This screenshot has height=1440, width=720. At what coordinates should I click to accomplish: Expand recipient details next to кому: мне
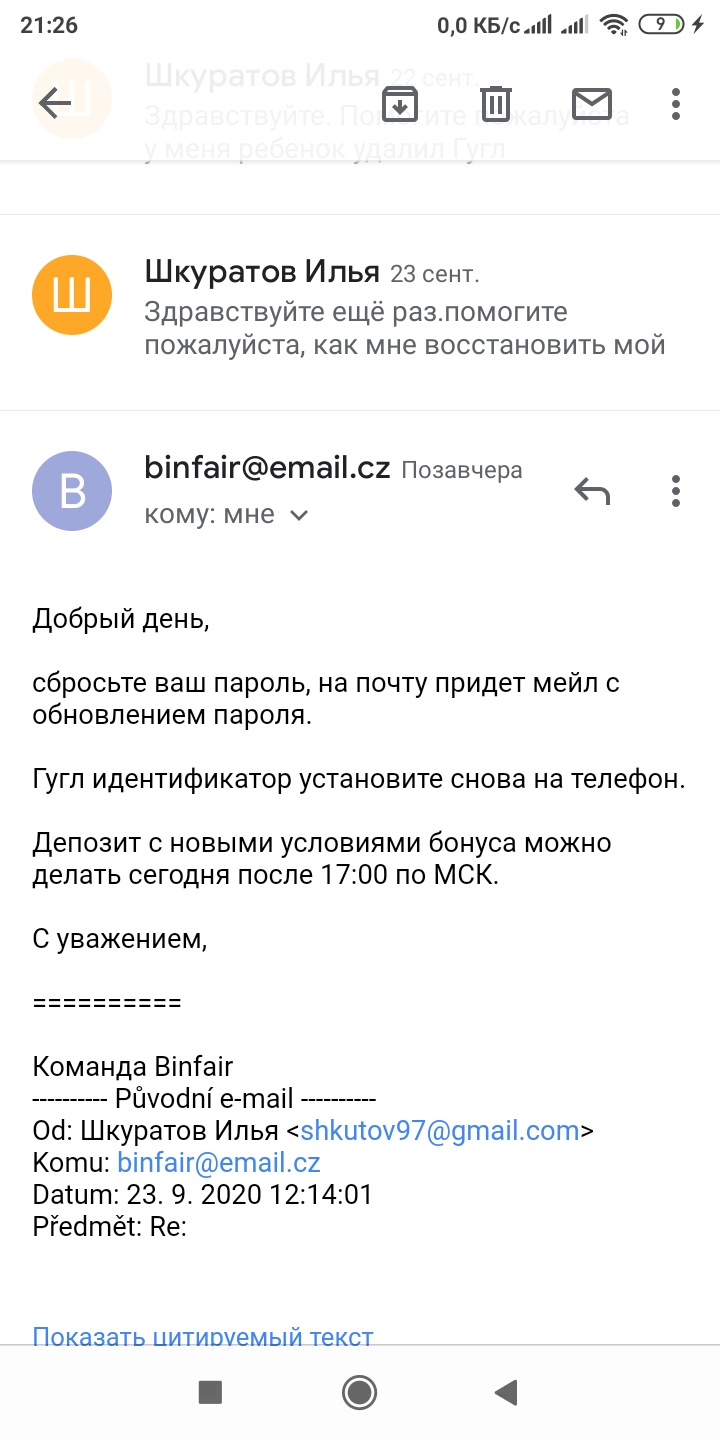tap(298, 516)
